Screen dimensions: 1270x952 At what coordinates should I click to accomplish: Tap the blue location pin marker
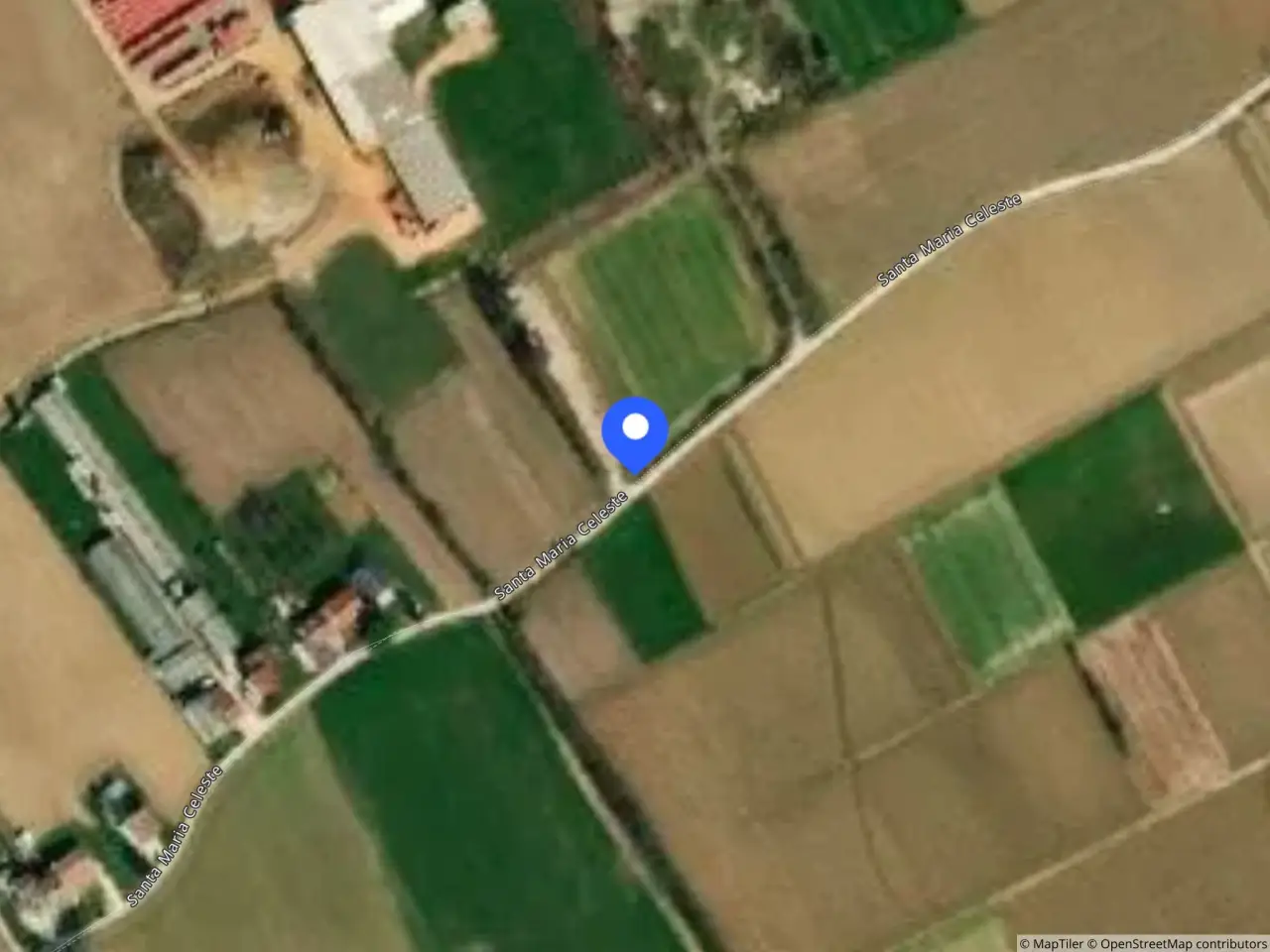[x=635, y=433]
